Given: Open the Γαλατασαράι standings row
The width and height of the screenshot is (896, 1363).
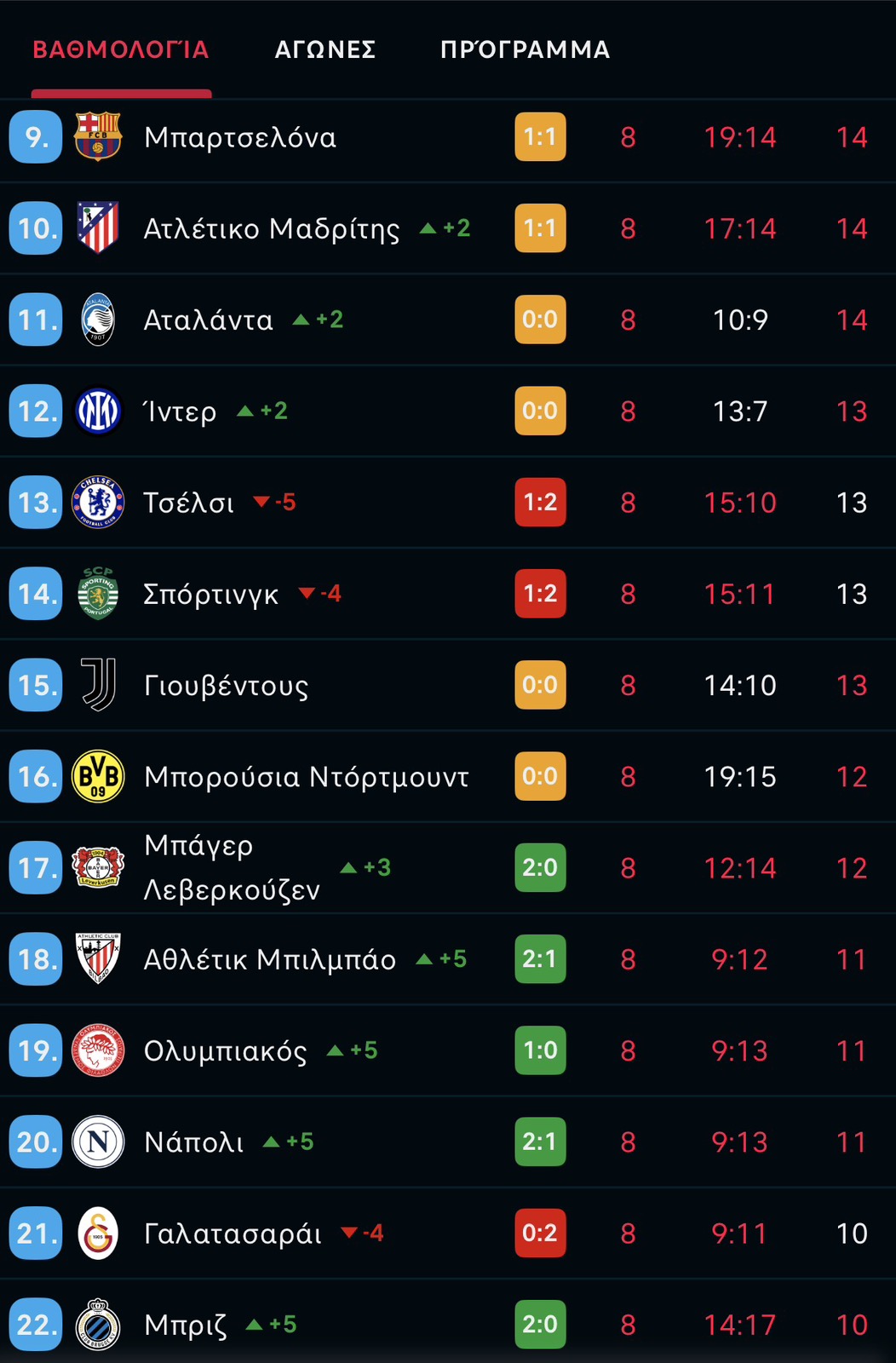Looking at the screenshot, I should pyautogui.click(x=233, y=1234).
